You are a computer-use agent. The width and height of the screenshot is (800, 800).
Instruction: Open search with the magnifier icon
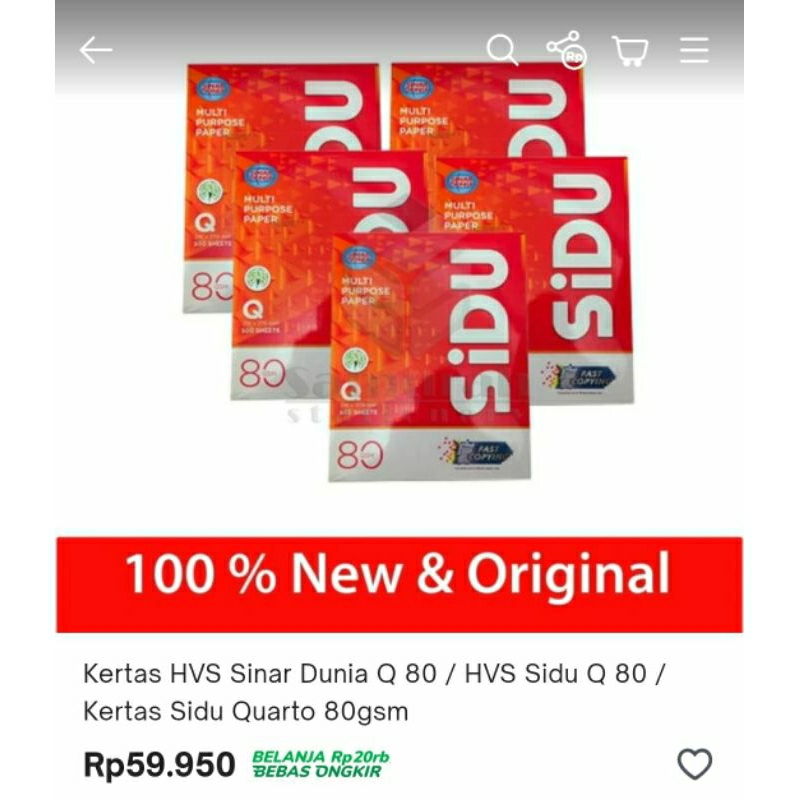click(502, 50)
